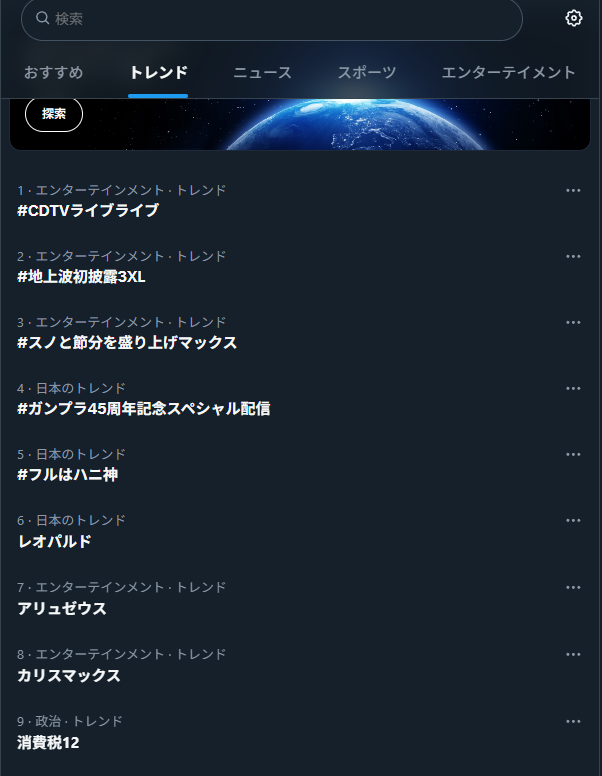Screen dimensions: 602x776
Task: Open the #フルはハニ神 trend
Action: click(x=68, y=475)
